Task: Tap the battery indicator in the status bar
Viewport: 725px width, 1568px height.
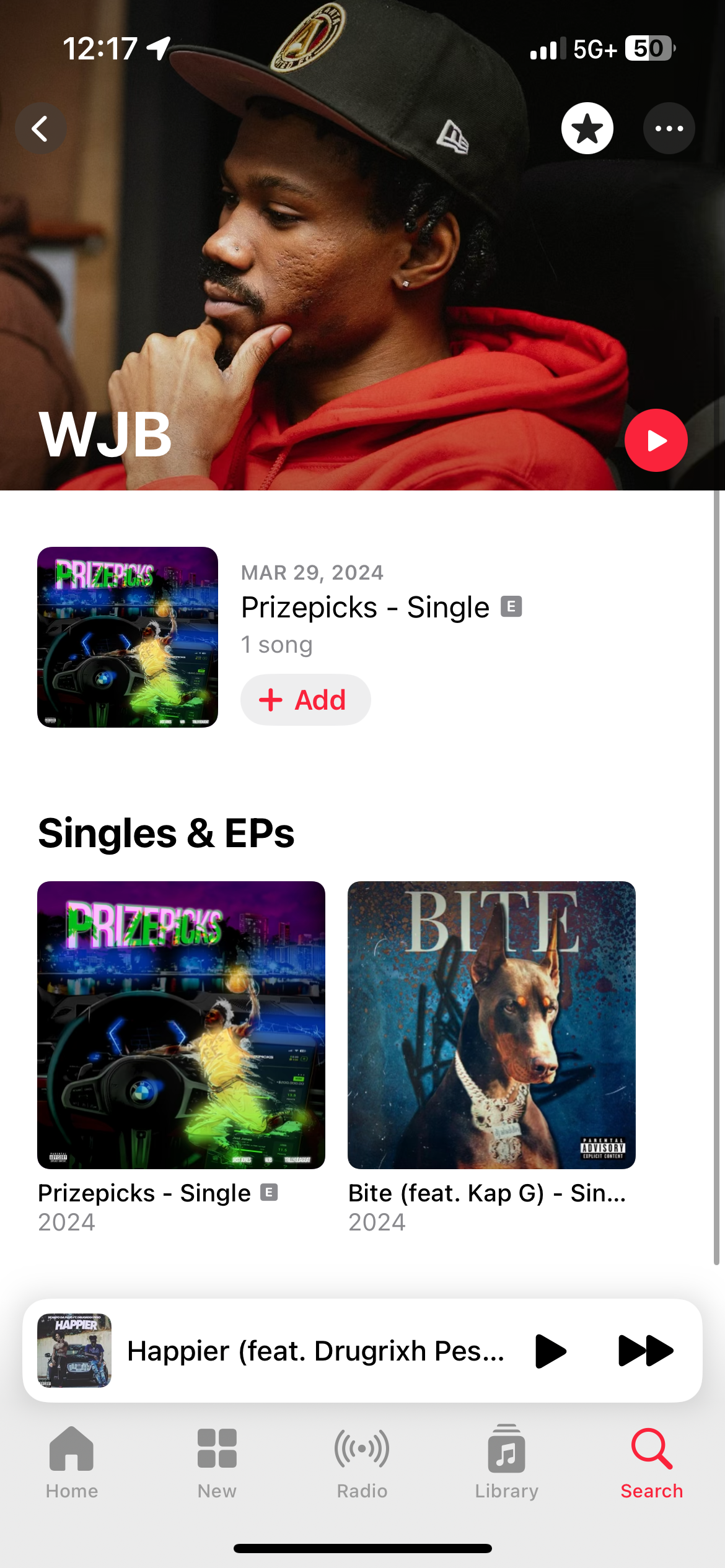Action: [x=649, y=48]
